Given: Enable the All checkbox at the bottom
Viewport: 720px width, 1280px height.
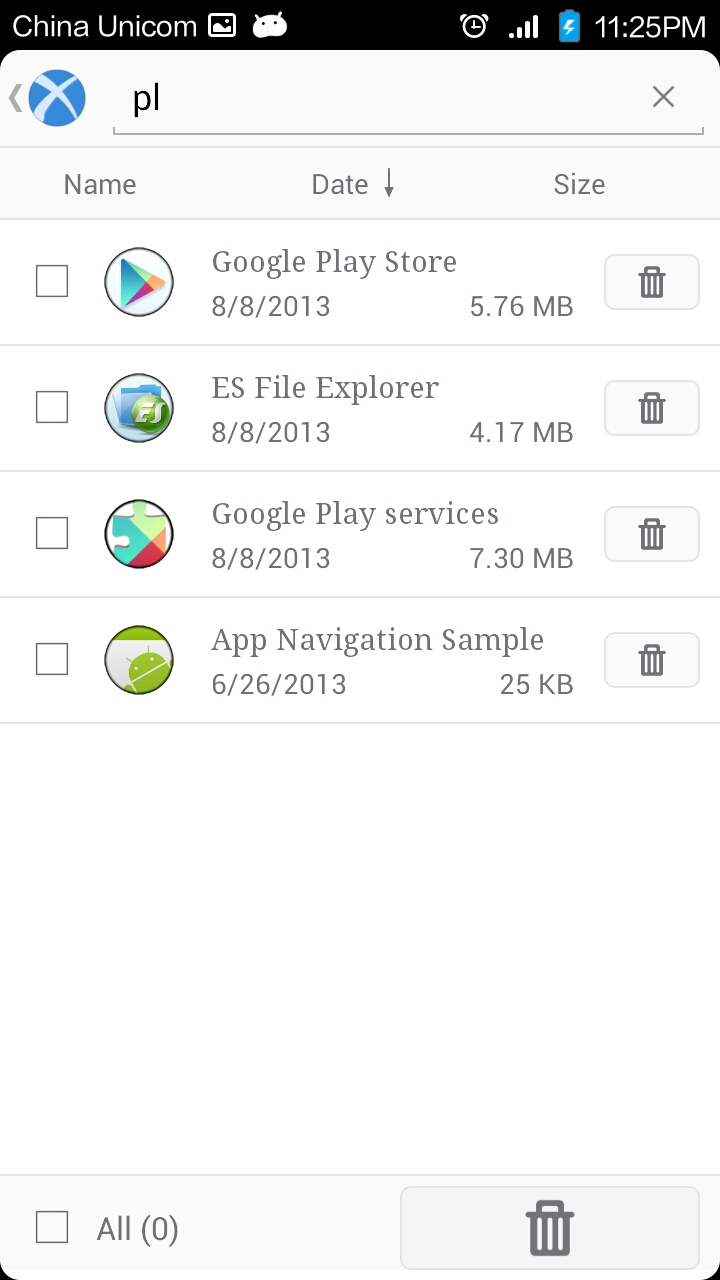Looking at the screenshot, I should (51, 1228).
